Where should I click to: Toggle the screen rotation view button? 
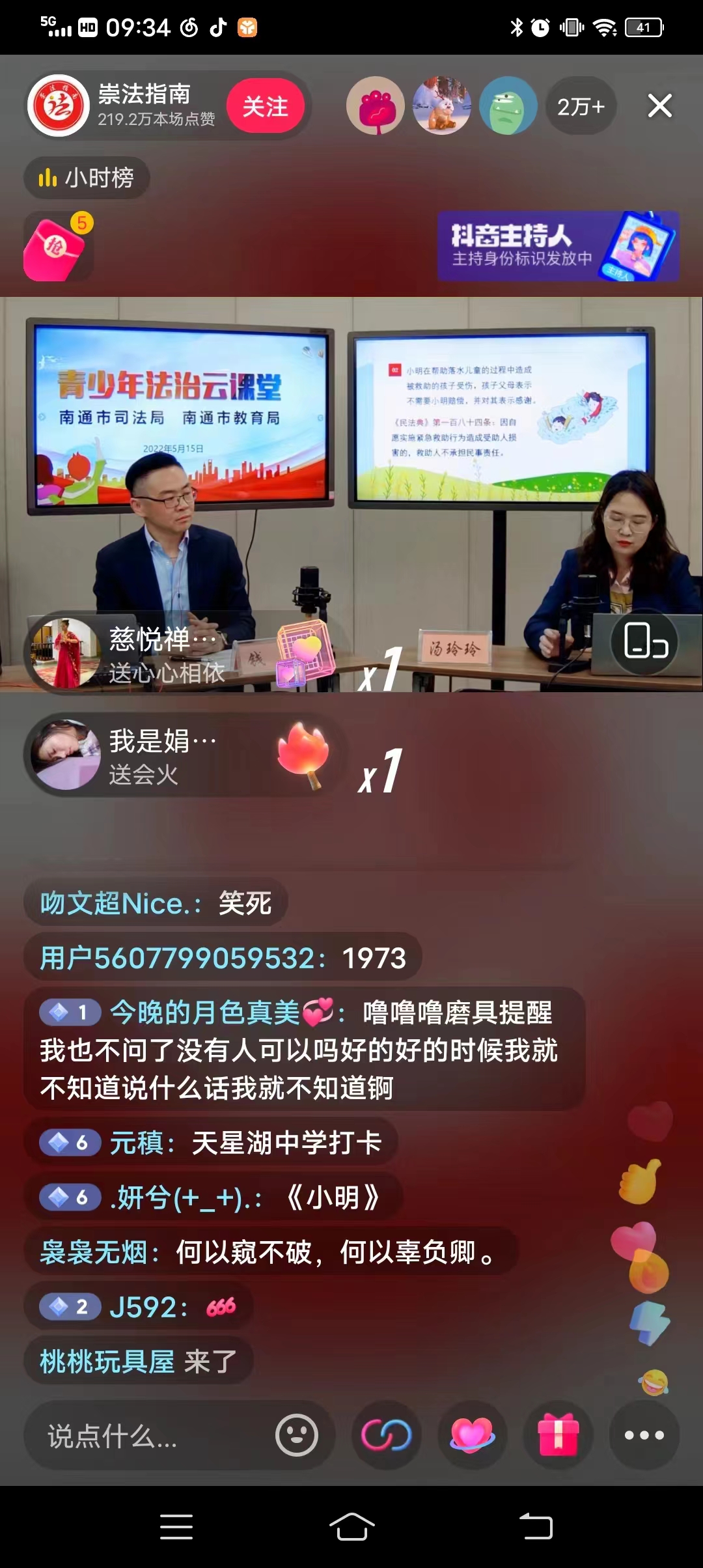coord(644,642)
